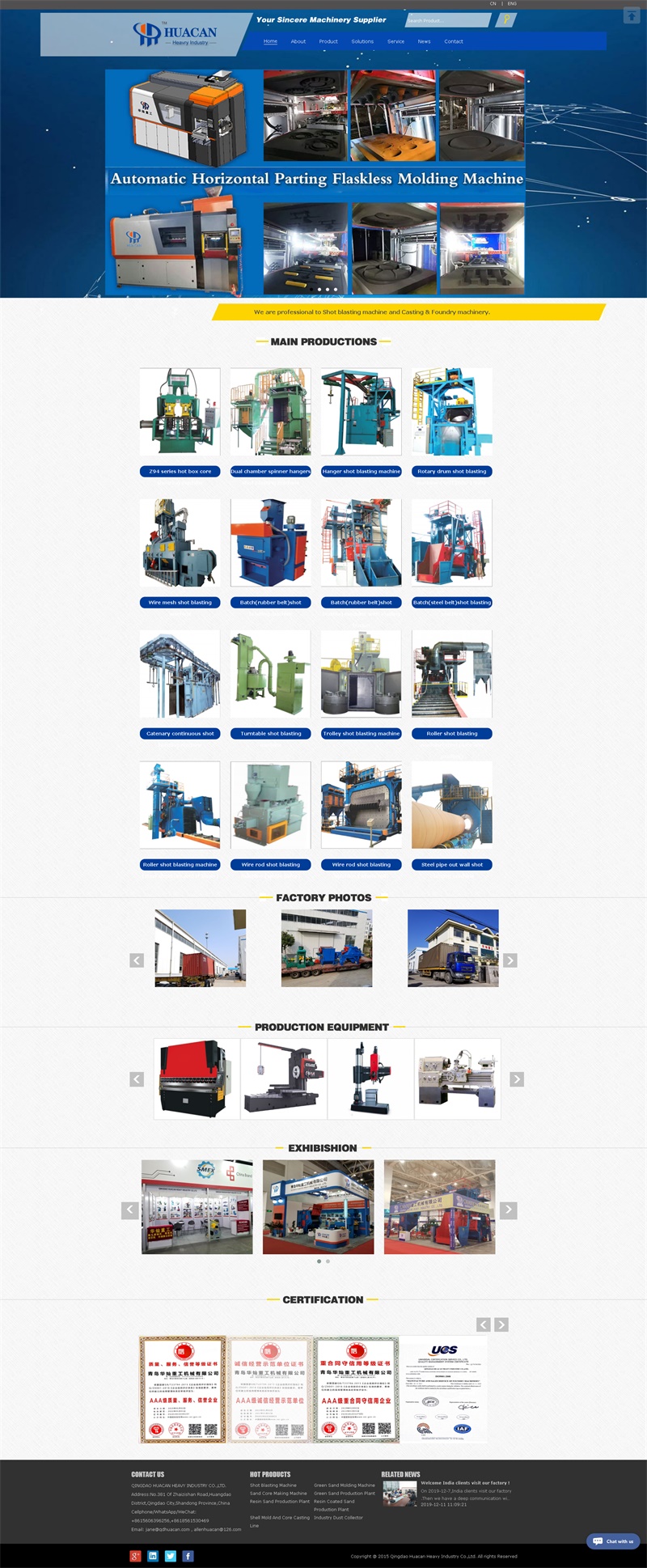Viewport: 647px width, 1568px height.
Task: Open the India clients visit news link
Action: [x=464, y=1483]
